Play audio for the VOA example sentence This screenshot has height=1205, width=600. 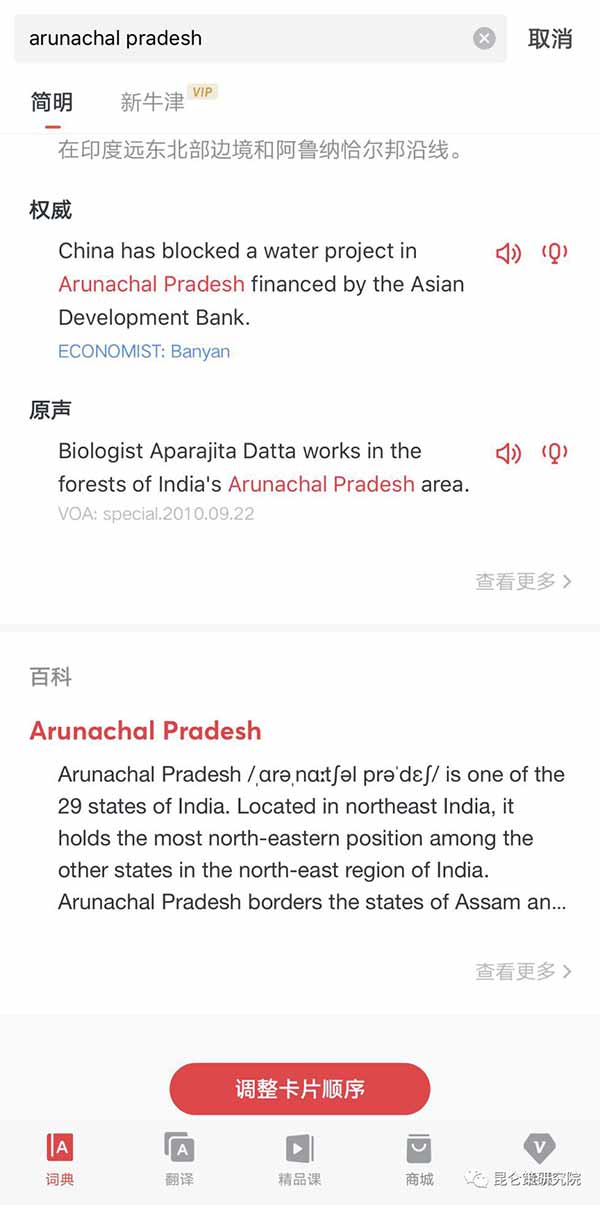508,453
